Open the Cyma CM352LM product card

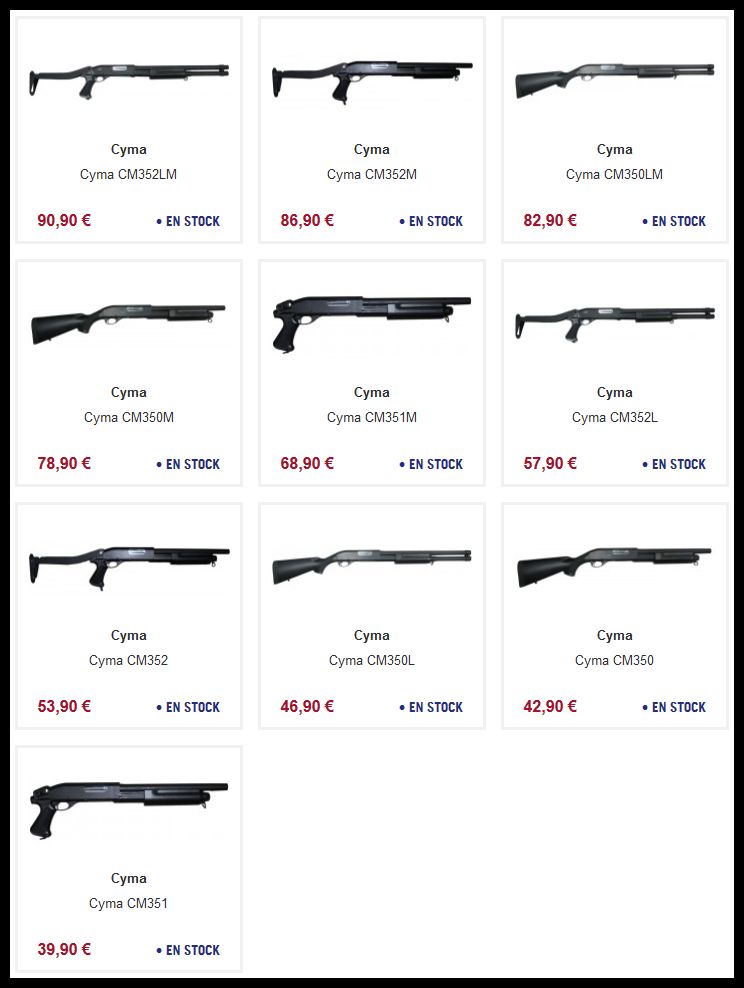pyautogui.click(x=129, y=174)
